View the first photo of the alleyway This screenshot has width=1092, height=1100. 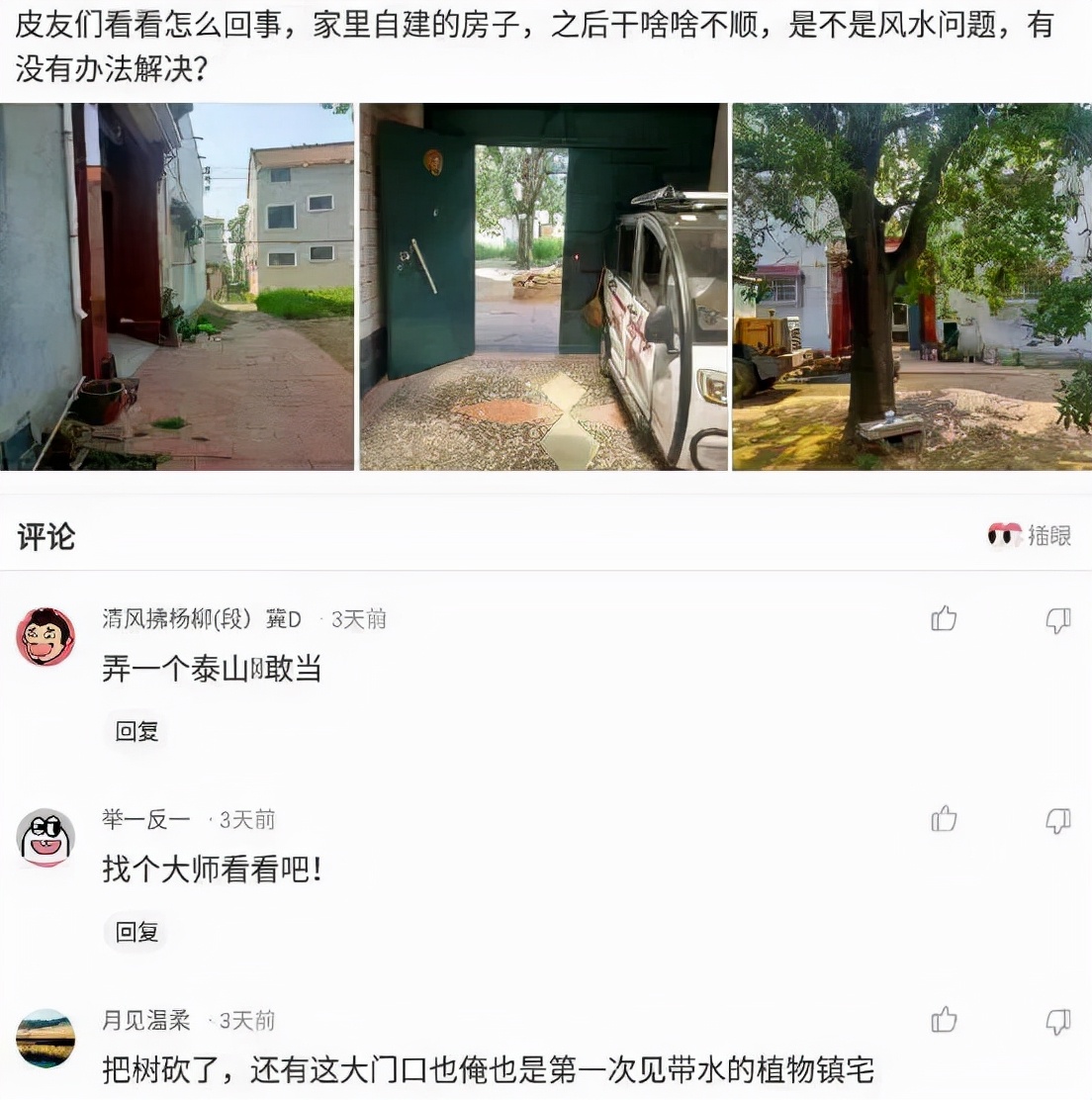click(x=178, y=285)
